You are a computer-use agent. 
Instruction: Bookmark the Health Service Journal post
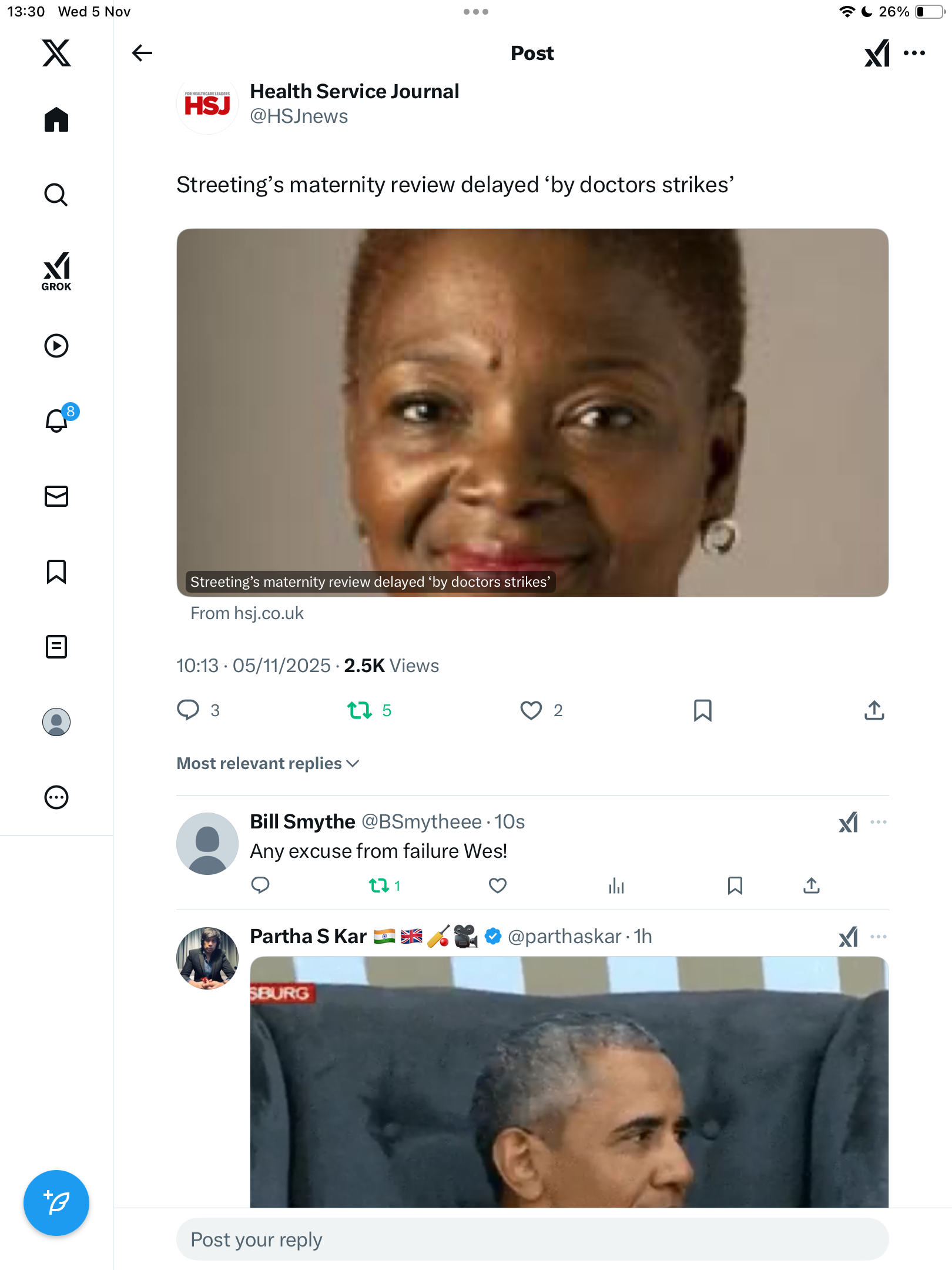point(703,710)
